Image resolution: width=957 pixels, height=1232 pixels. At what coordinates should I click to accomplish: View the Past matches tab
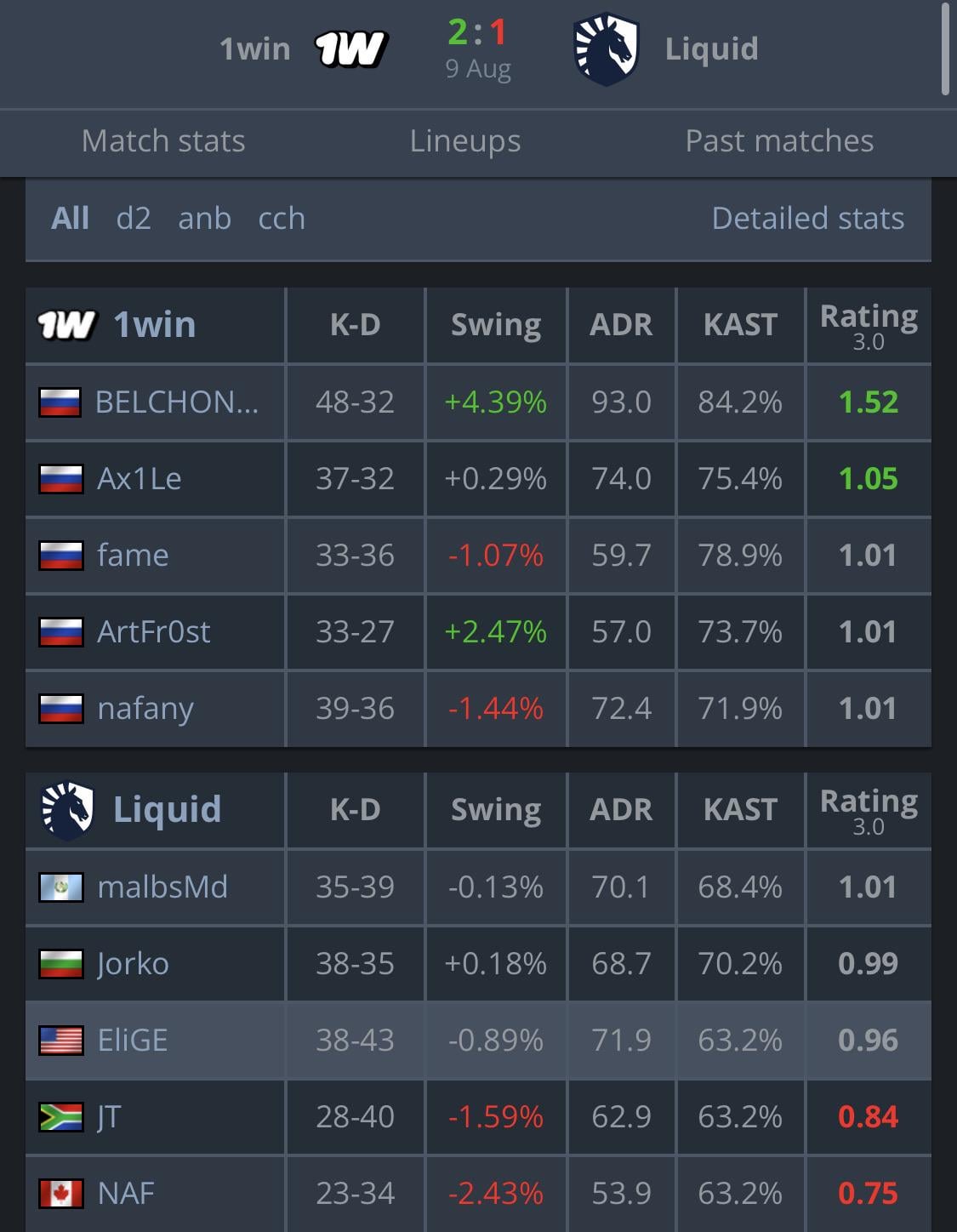coord(779,141)
